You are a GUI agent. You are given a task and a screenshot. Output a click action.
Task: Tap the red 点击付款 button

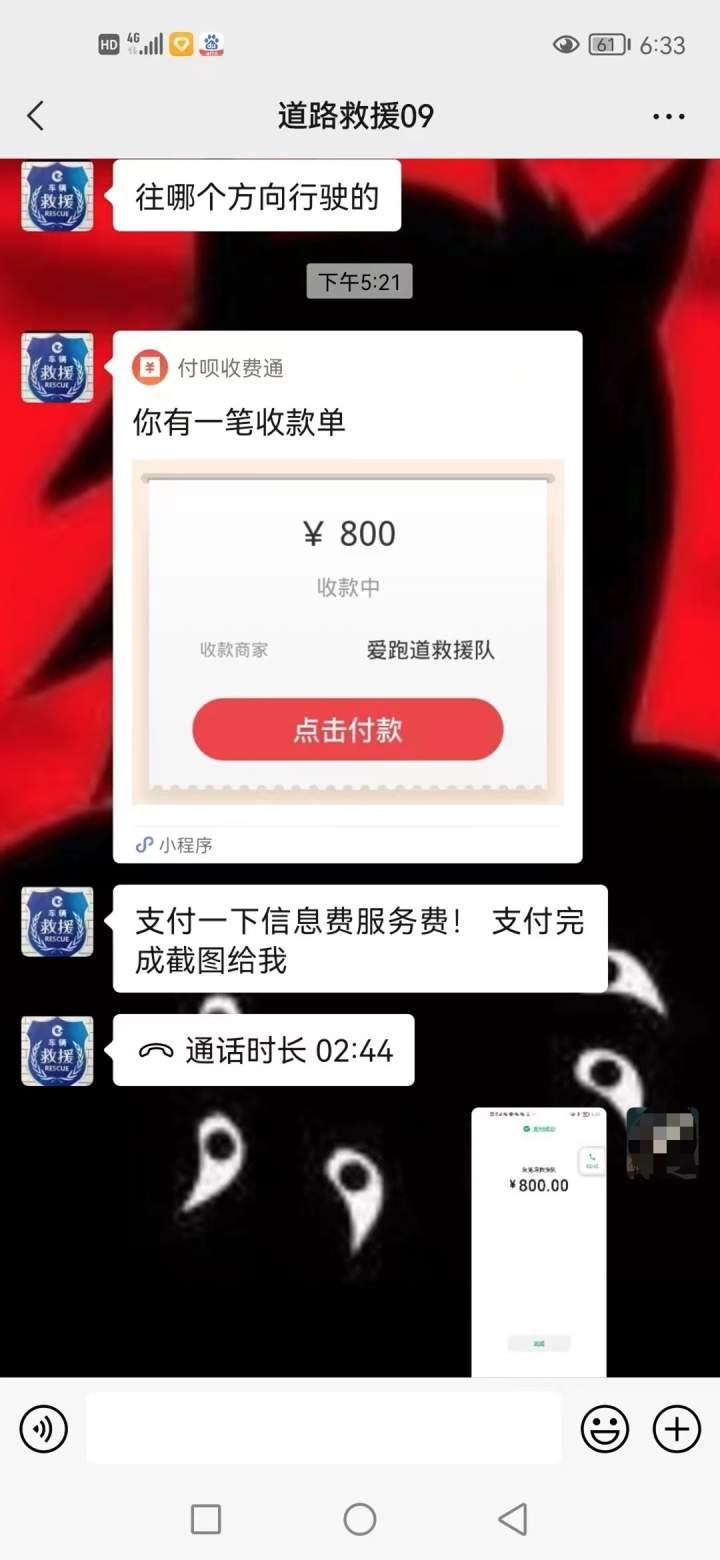click(x=347, y=729)
